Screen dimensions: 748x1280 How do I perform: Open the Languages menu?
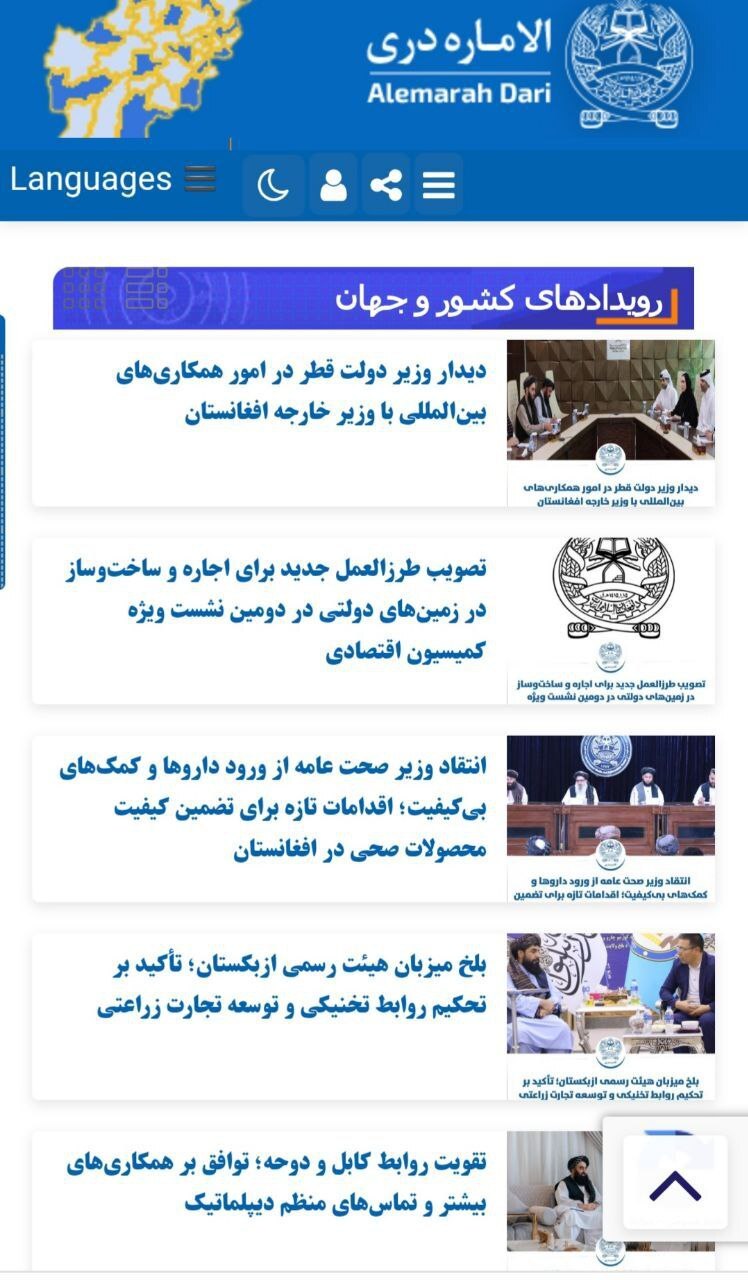[x=112, y=180]
